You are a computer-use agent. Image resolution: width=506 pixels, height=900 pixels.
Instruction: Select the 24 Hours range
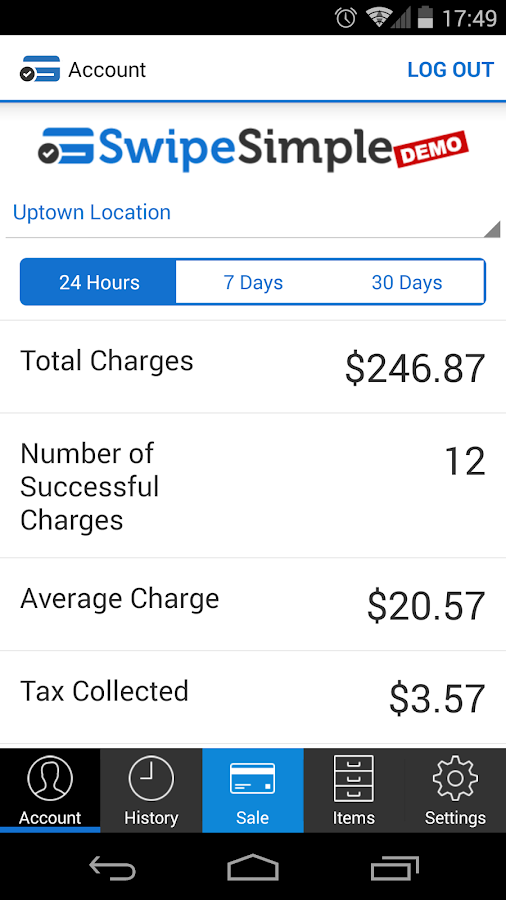click(x=99, y=282)
